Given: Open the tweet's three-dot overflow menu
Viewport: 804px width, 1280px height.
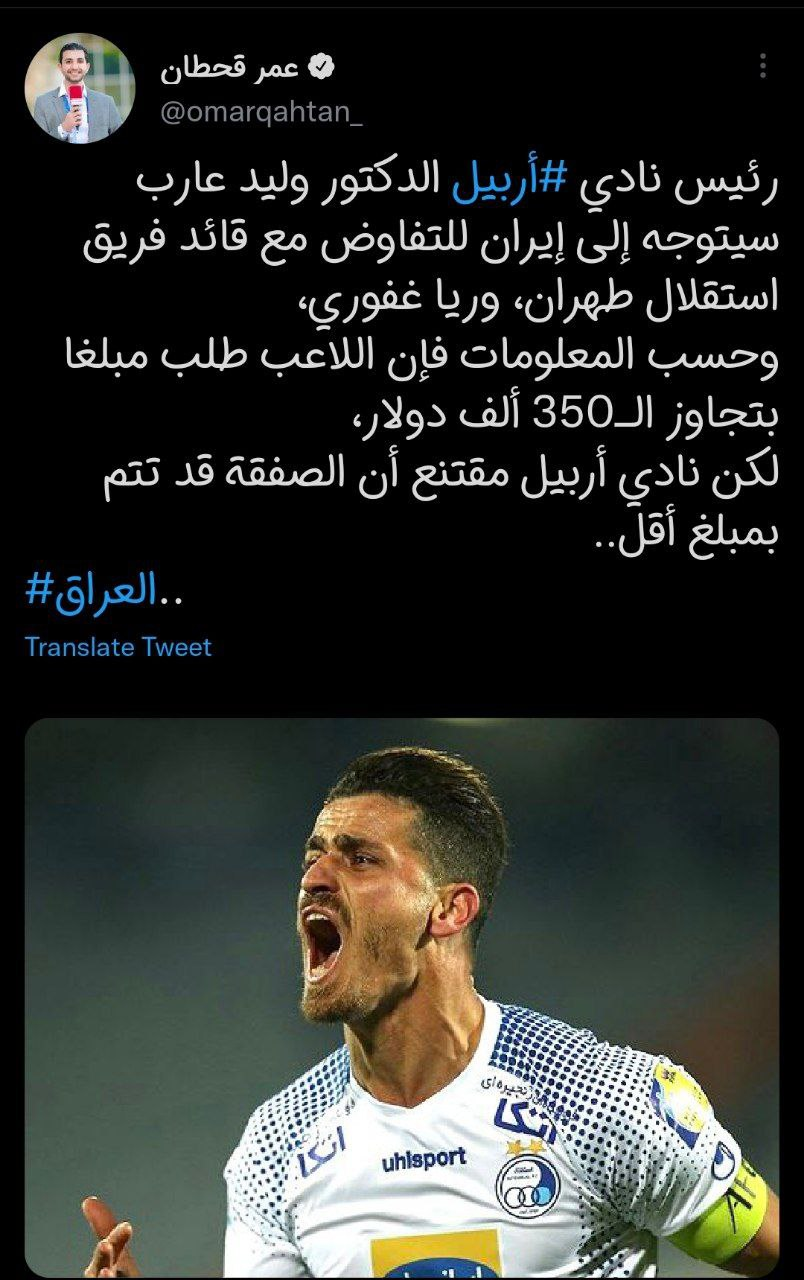Looking at the screenshot, I should click(762, 67).
